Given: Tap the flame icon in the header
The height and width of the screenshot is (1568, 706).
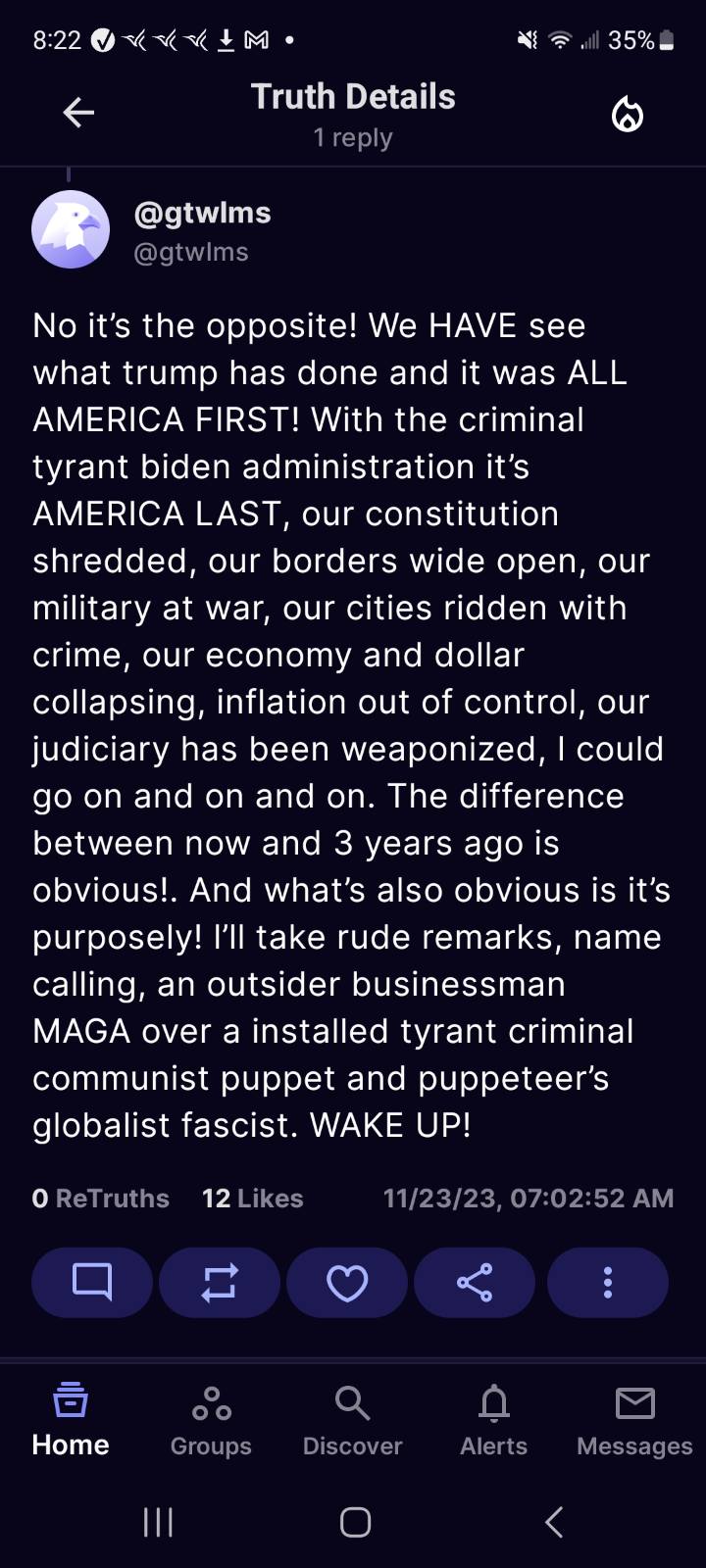Looking at the screenshot, I should point(628,115).
